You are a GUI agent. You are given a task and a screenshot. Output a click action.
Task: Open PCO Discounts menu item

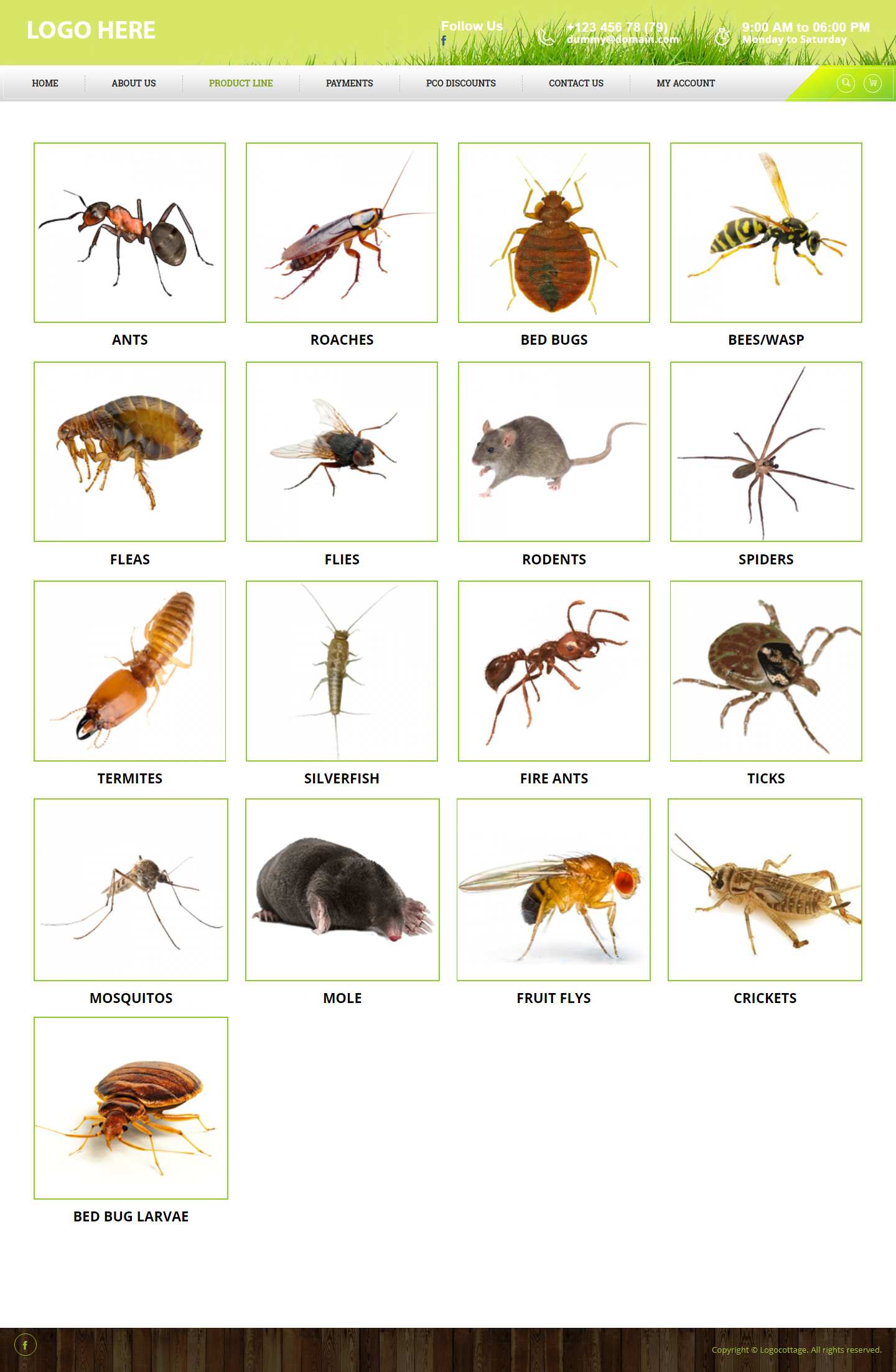(x=460, y=83)
